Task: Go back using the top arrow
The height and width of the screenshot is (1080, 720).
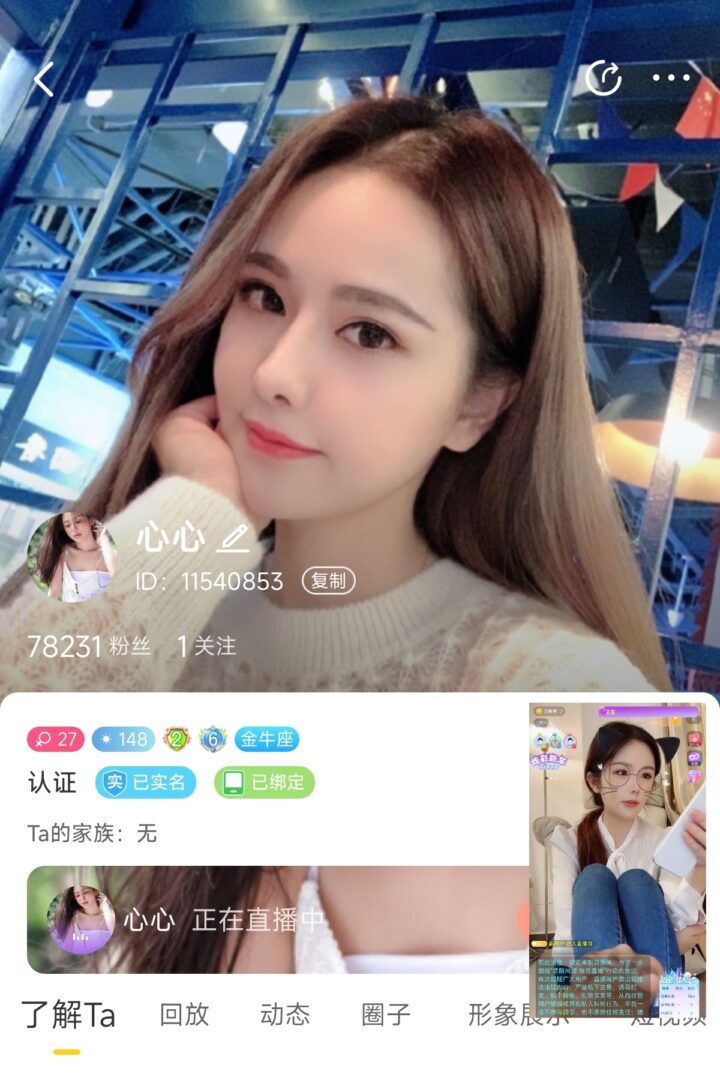Action: pyautogui.click(x=43, y=79)
